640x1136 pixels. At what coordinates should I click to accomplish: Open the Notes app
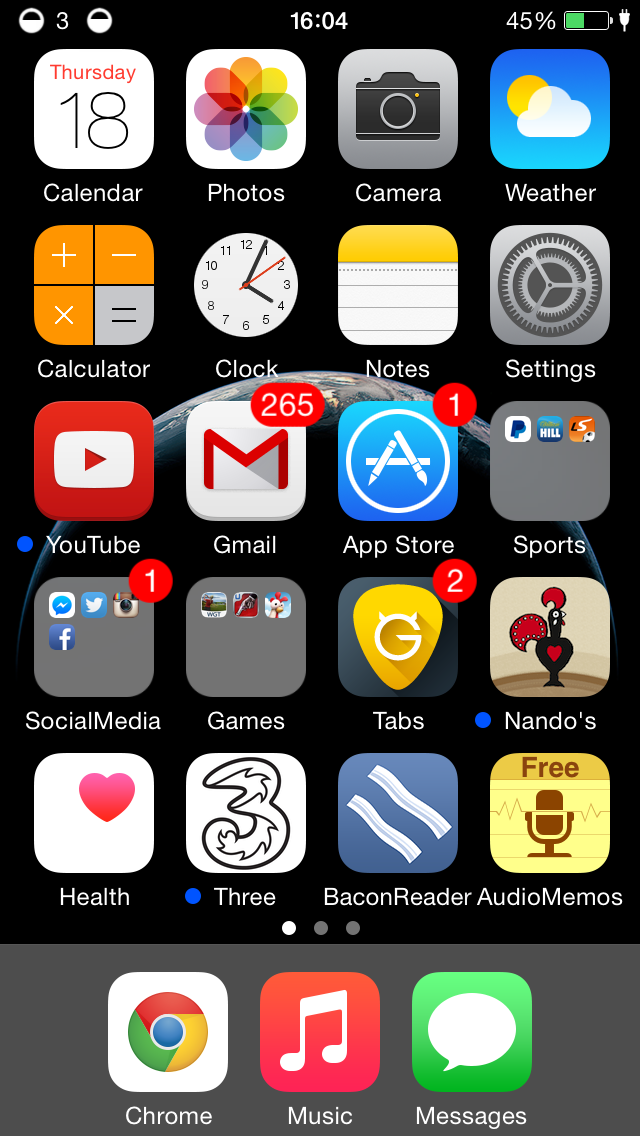[x=398, y=285]
